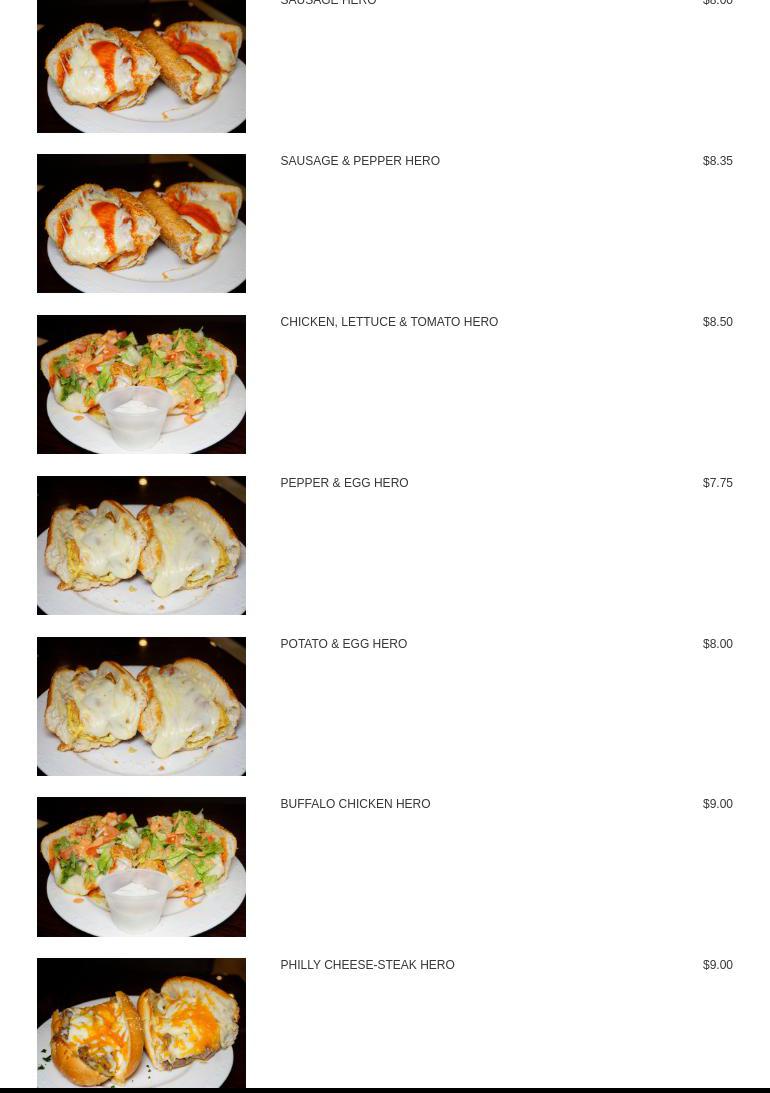Tap the Sausage Hero photo

point(141,66)
